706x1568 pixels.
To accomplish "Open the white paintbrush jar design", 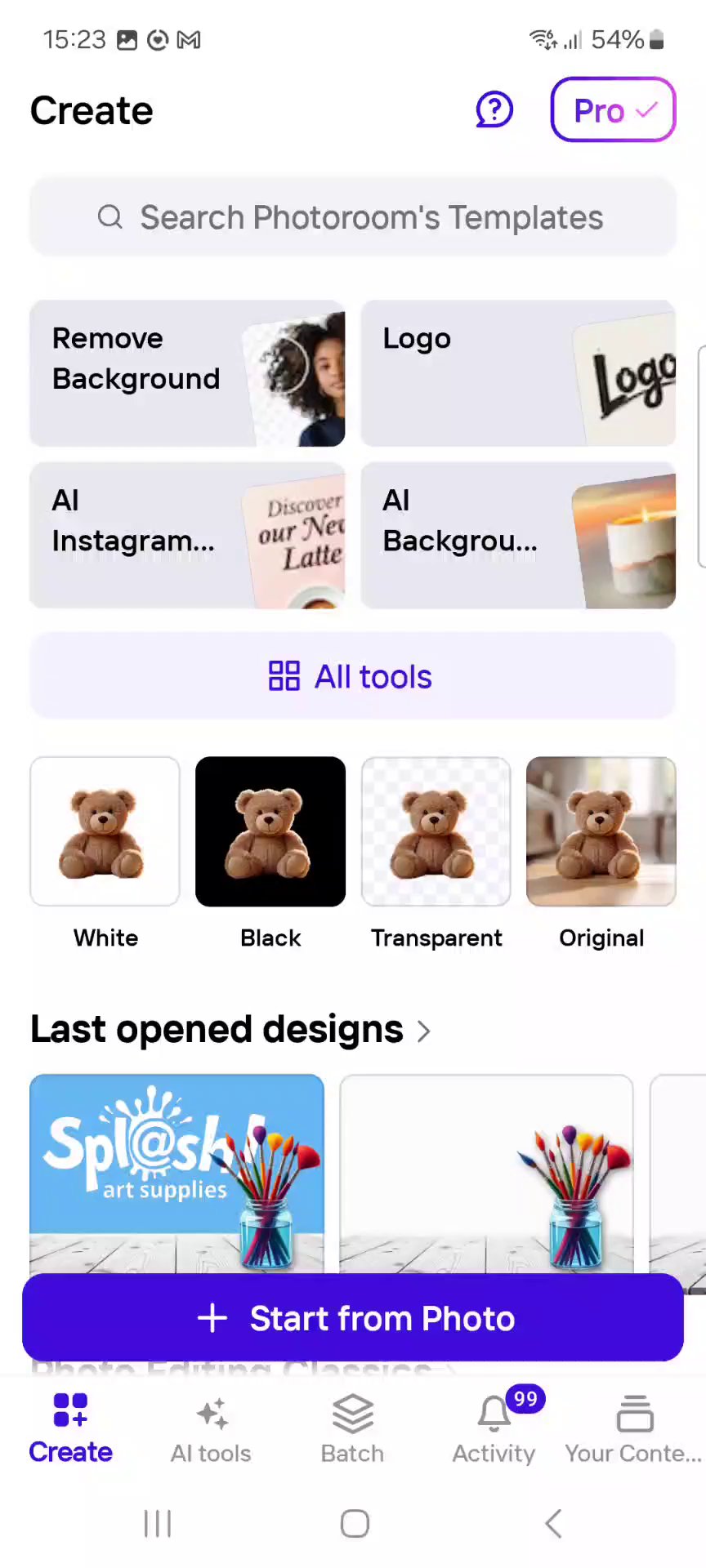I will click(486, 1172).
